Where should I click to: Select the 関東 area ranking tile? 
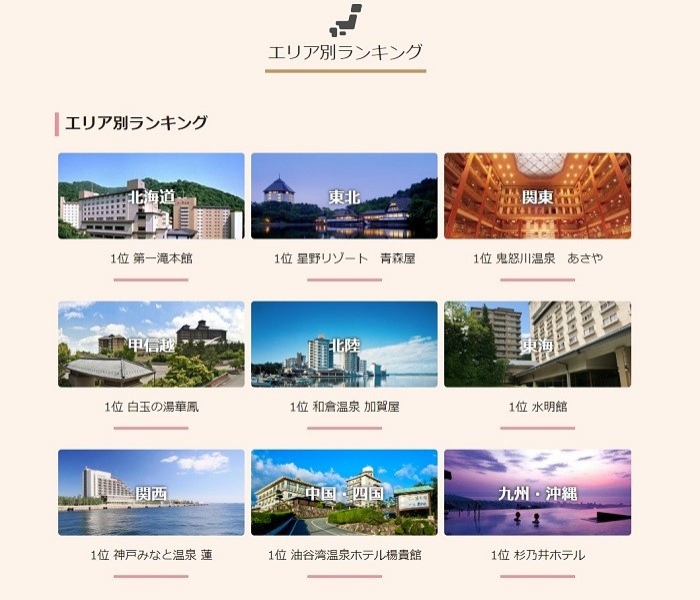tap(537, 196)
